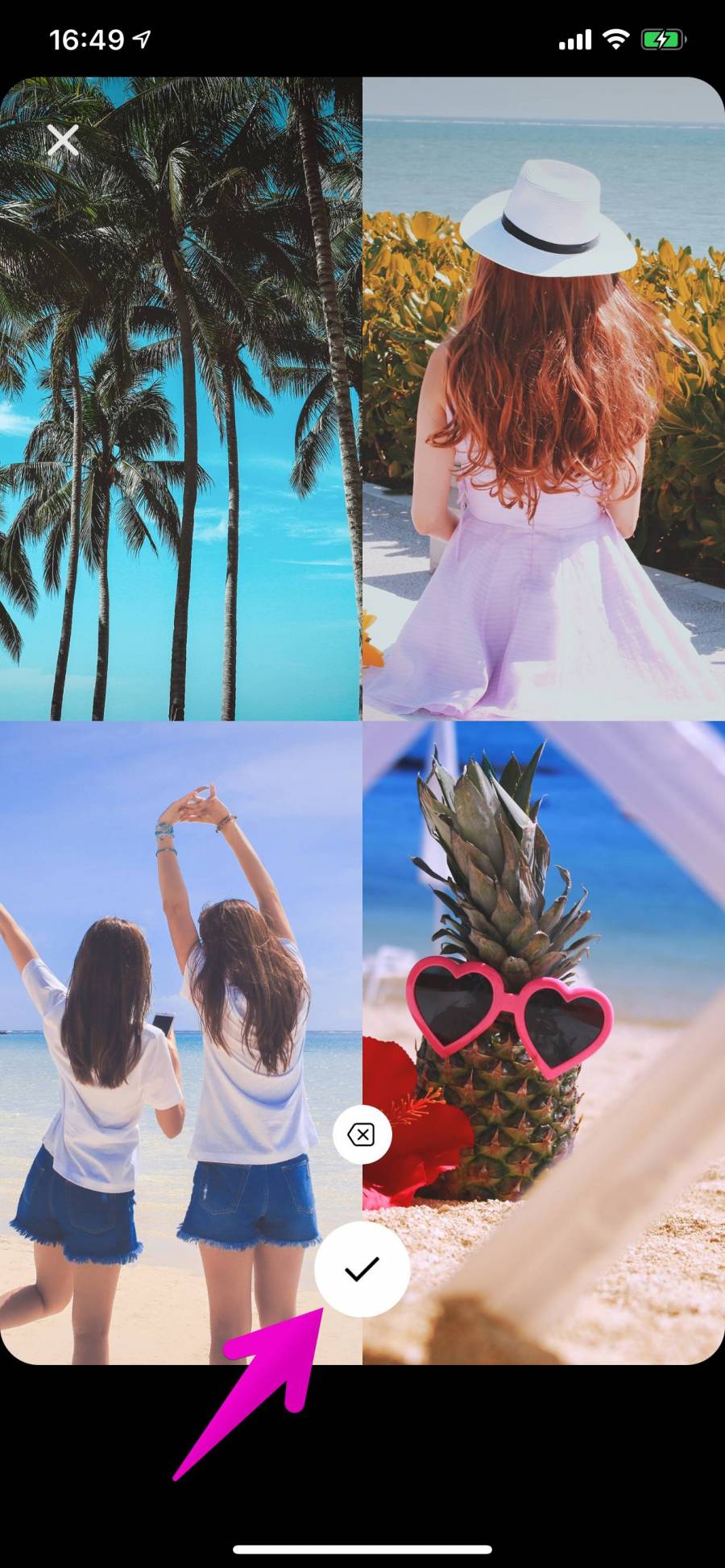Delete the last photo with the backspace icon

pyautogui.click(x=362, y=1135)
